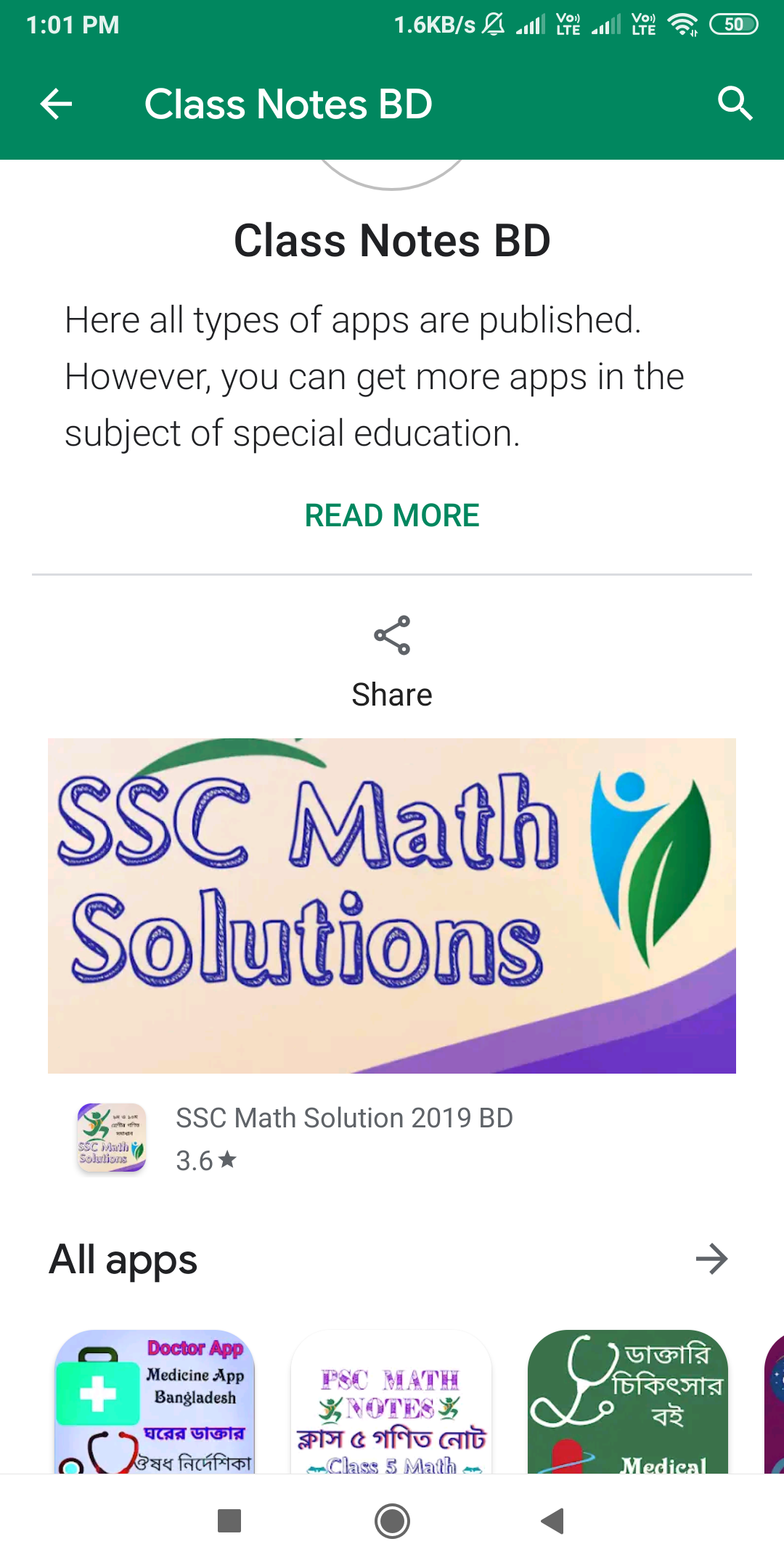
Task: Open the SSC Math Solutions banner
Action: 392,905
